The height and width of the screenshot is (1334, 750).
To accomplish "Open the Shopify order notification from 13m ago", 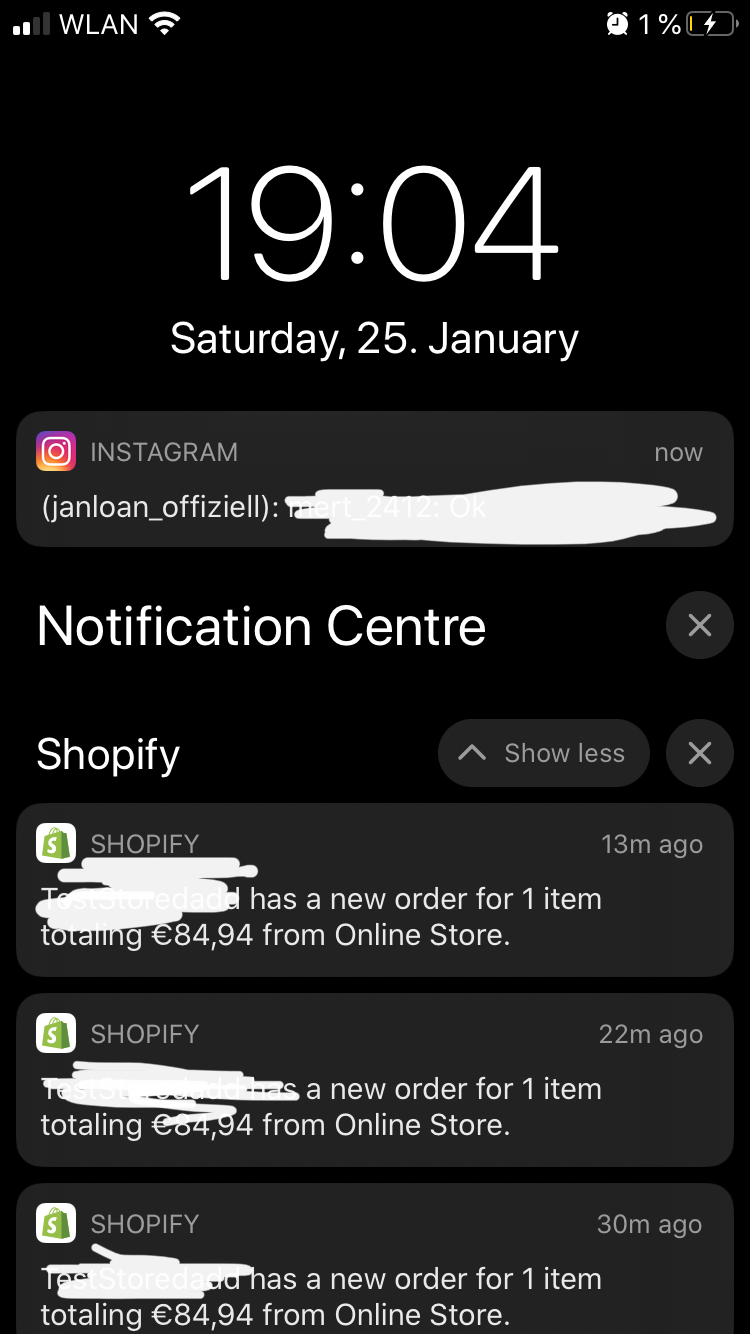I will [375, 890].
